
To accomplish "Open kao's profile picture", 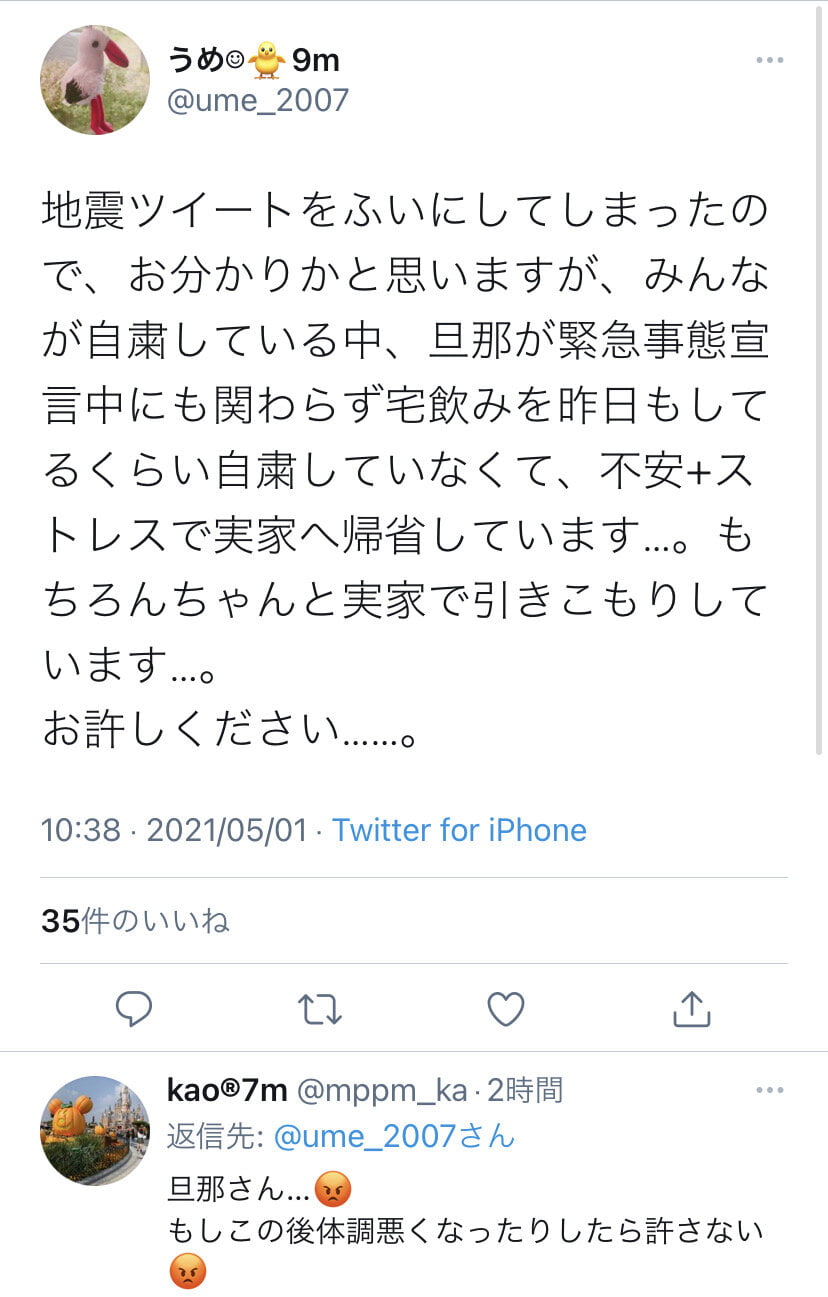I will (x=95, y=1130).
